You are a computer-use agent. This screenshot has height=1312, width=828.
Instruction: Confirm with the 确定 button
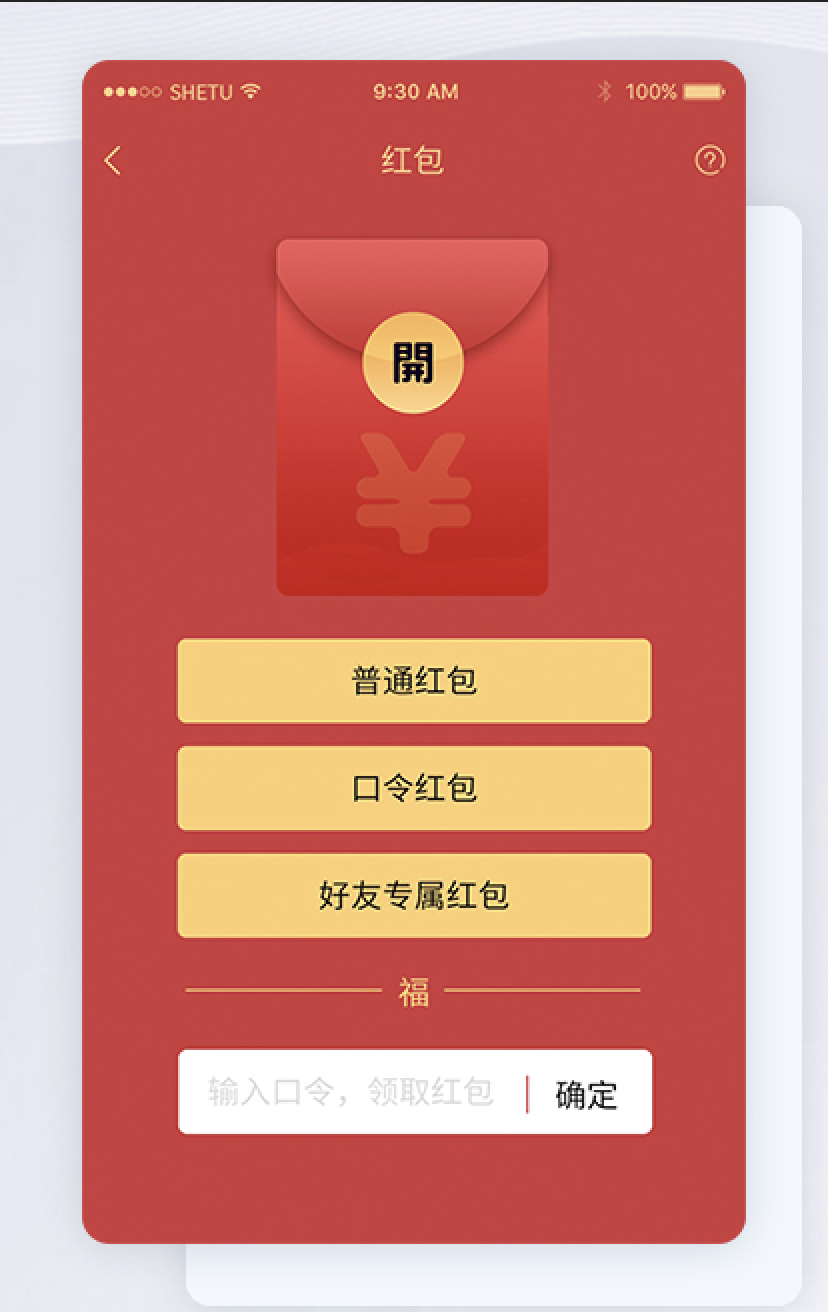pos(587,1094)
